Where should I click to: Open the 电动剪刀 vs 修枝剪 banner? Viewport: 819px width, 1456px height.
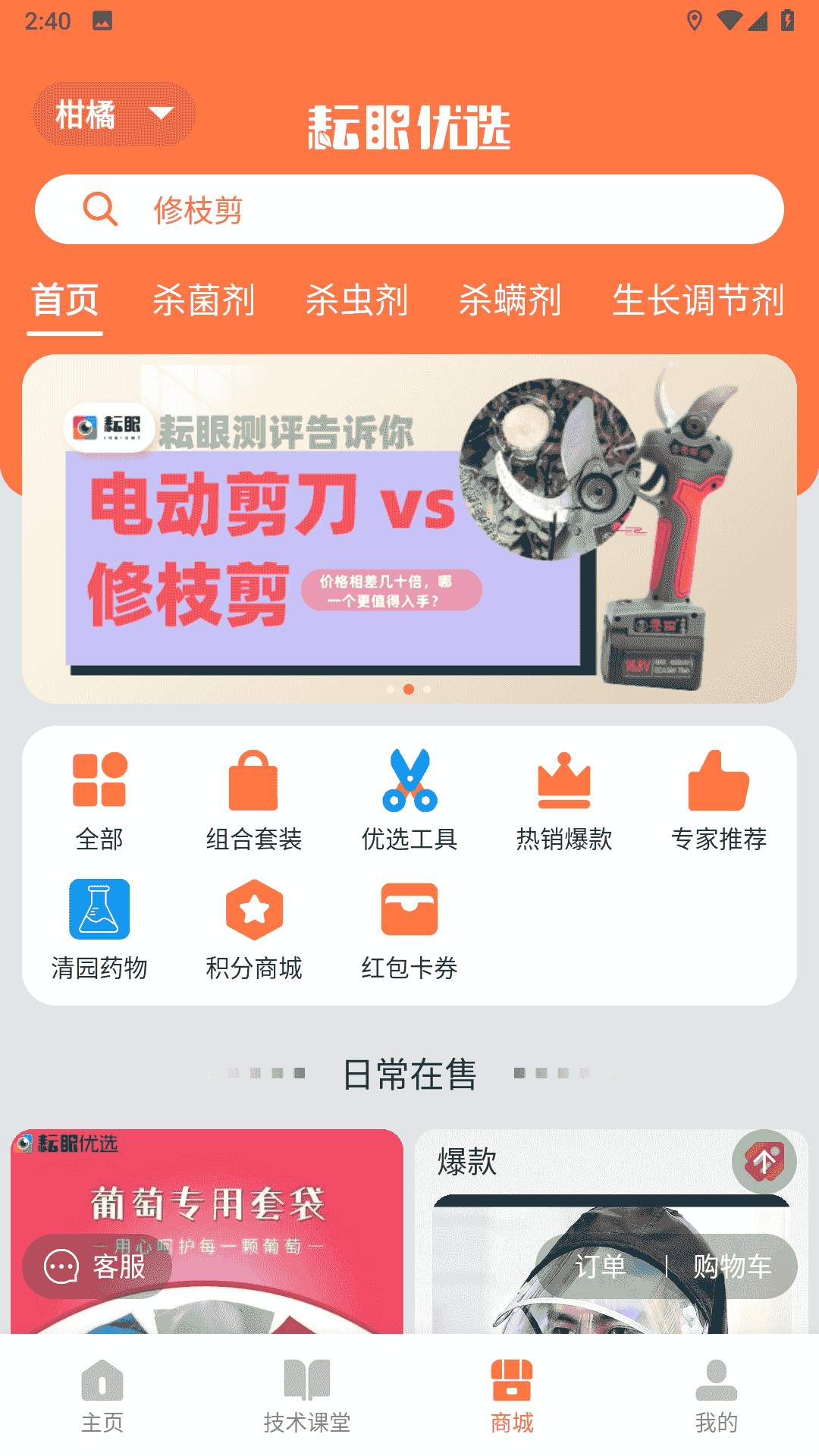(x=409, y=529)
